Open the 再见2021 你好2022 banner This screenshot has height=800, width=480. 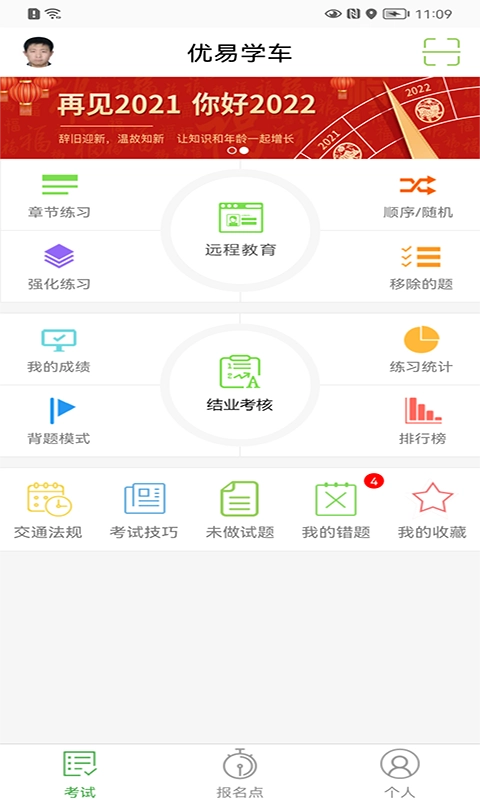[x=240, y=118]
